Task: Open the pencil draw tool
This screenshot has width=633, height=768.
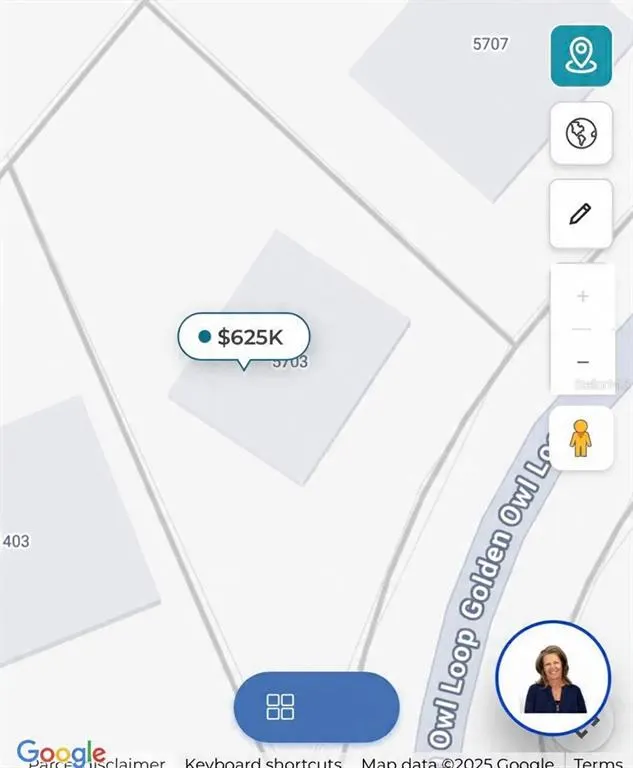Action: tap(581, 214)
